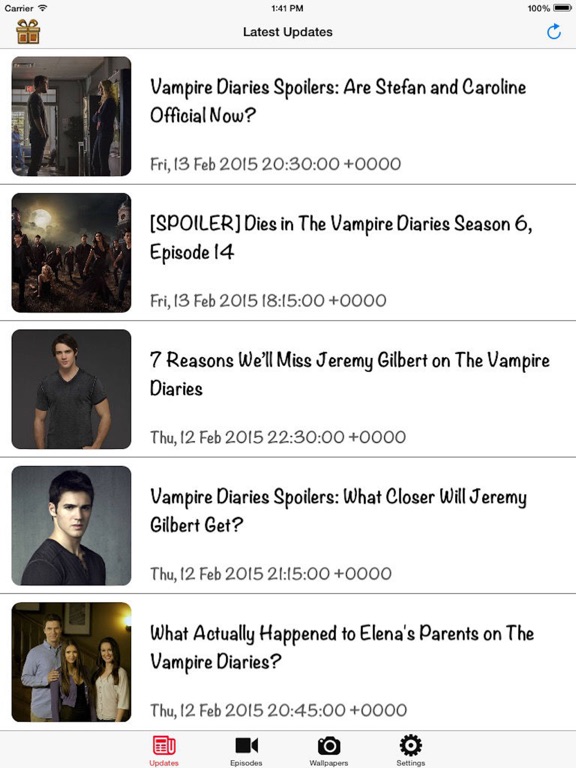576x768 pixels.
Task: Open the Elena's Parents article
Action: pos(288,662)
